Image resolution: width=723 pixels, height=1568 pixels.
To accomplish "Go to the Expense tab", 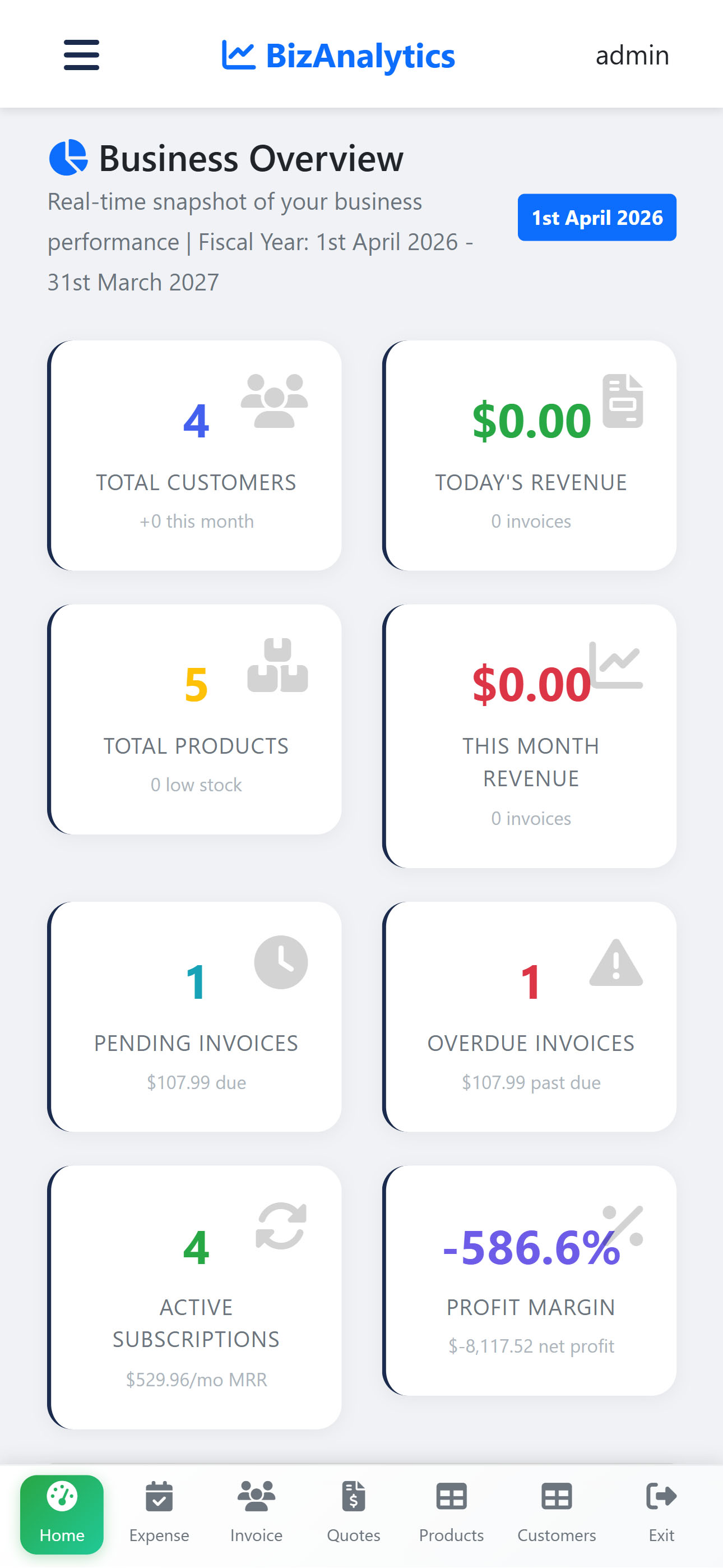I will coord(159,1514).
